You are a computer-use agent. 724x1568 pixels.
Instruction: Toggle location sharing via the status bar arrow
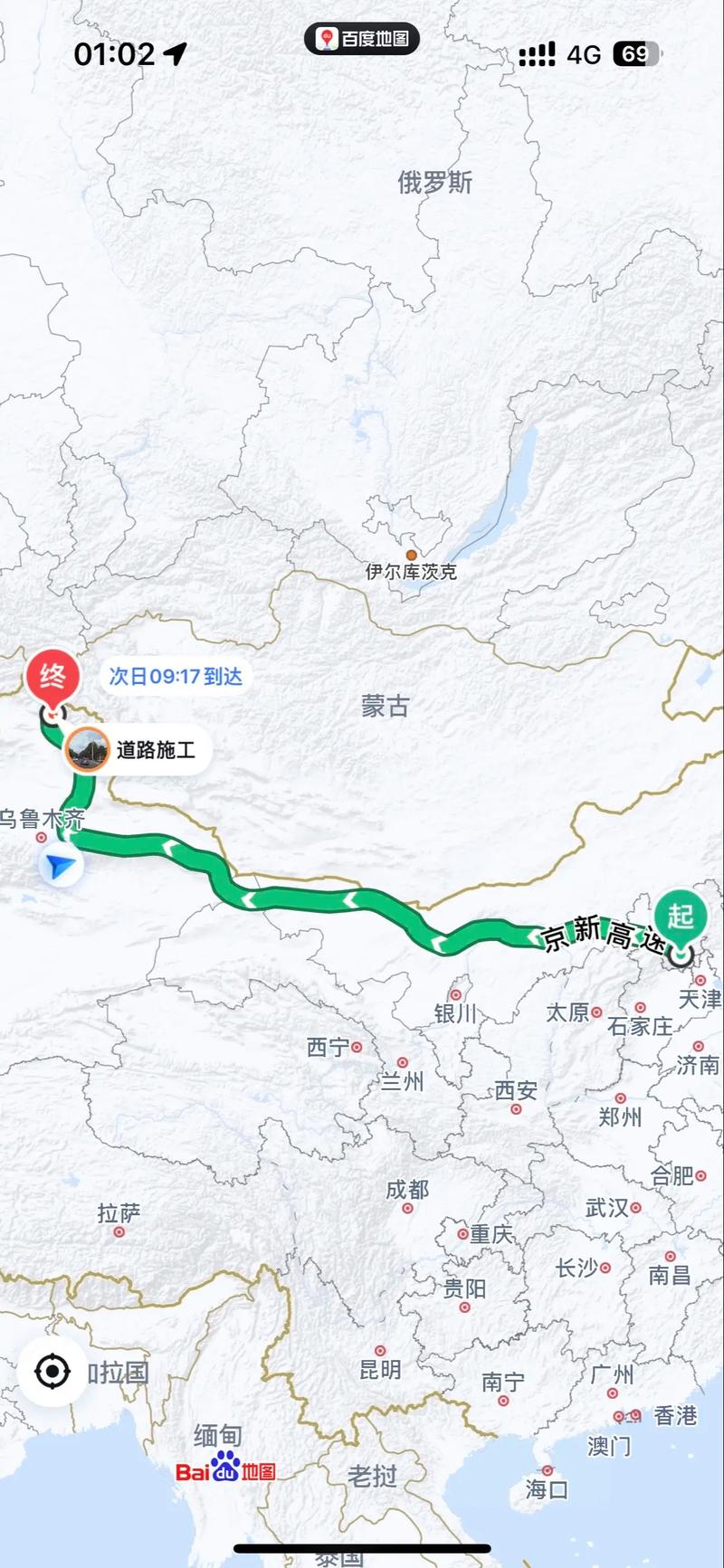pyautogui.click(x=172, y=53)
